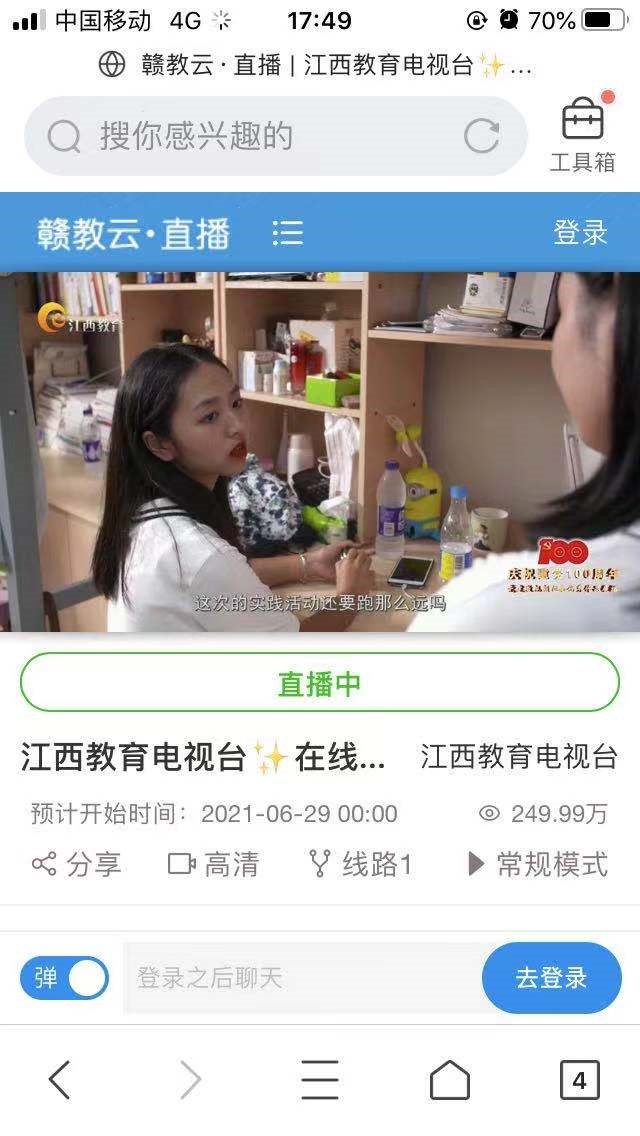Screen dimensions: 640x1136
Task: Open the tab switcher showing 4
Action: [579, 1080]
